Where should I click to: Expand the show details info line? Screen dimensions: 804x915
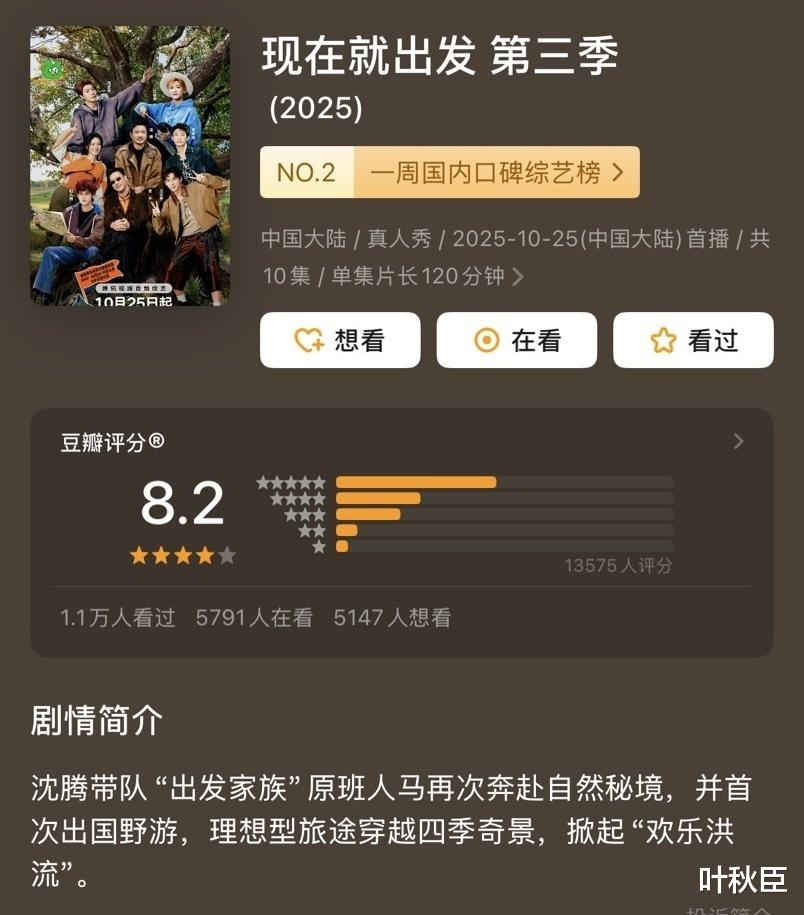517,277
